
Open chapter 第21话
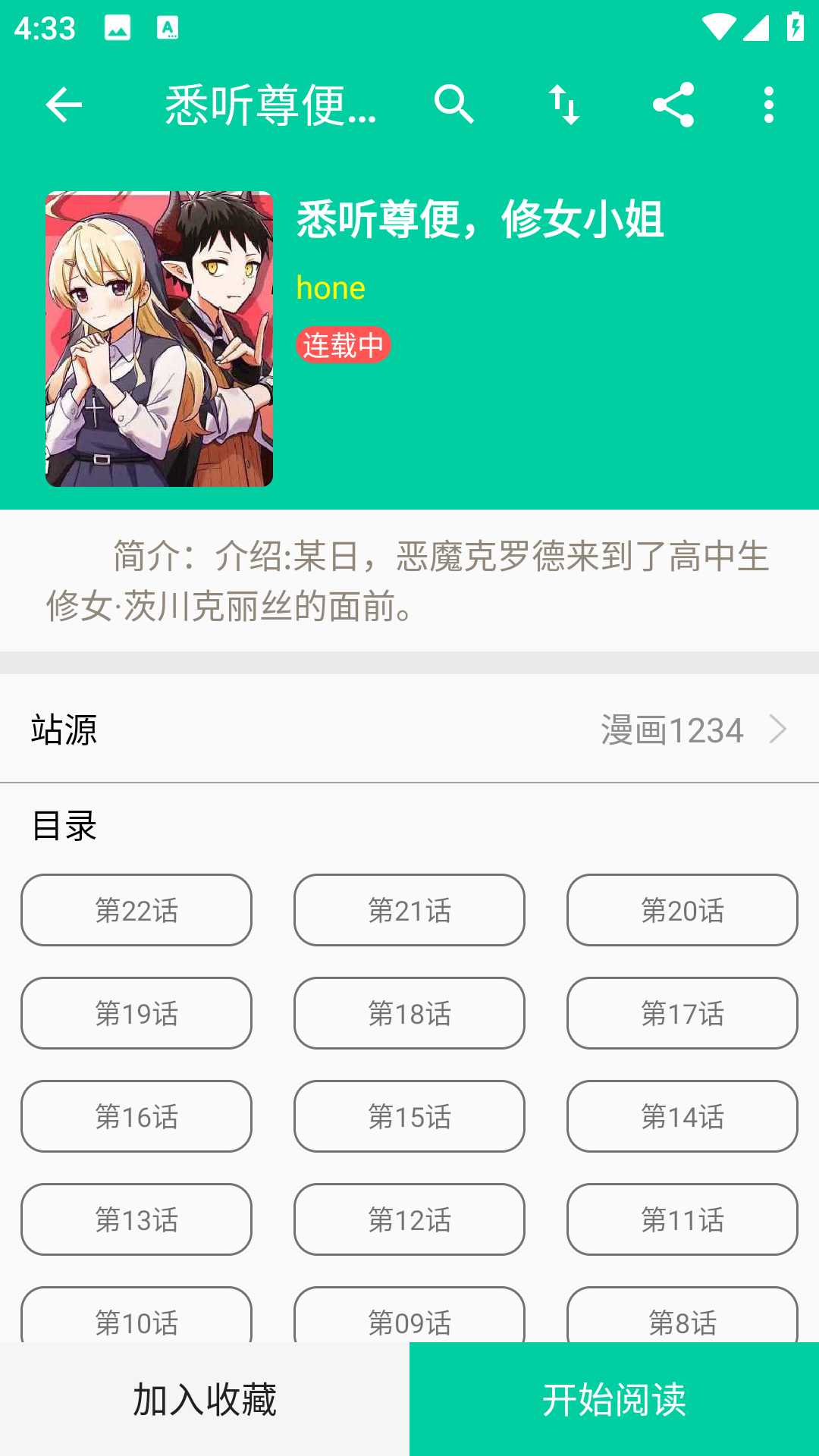[409, 910]
